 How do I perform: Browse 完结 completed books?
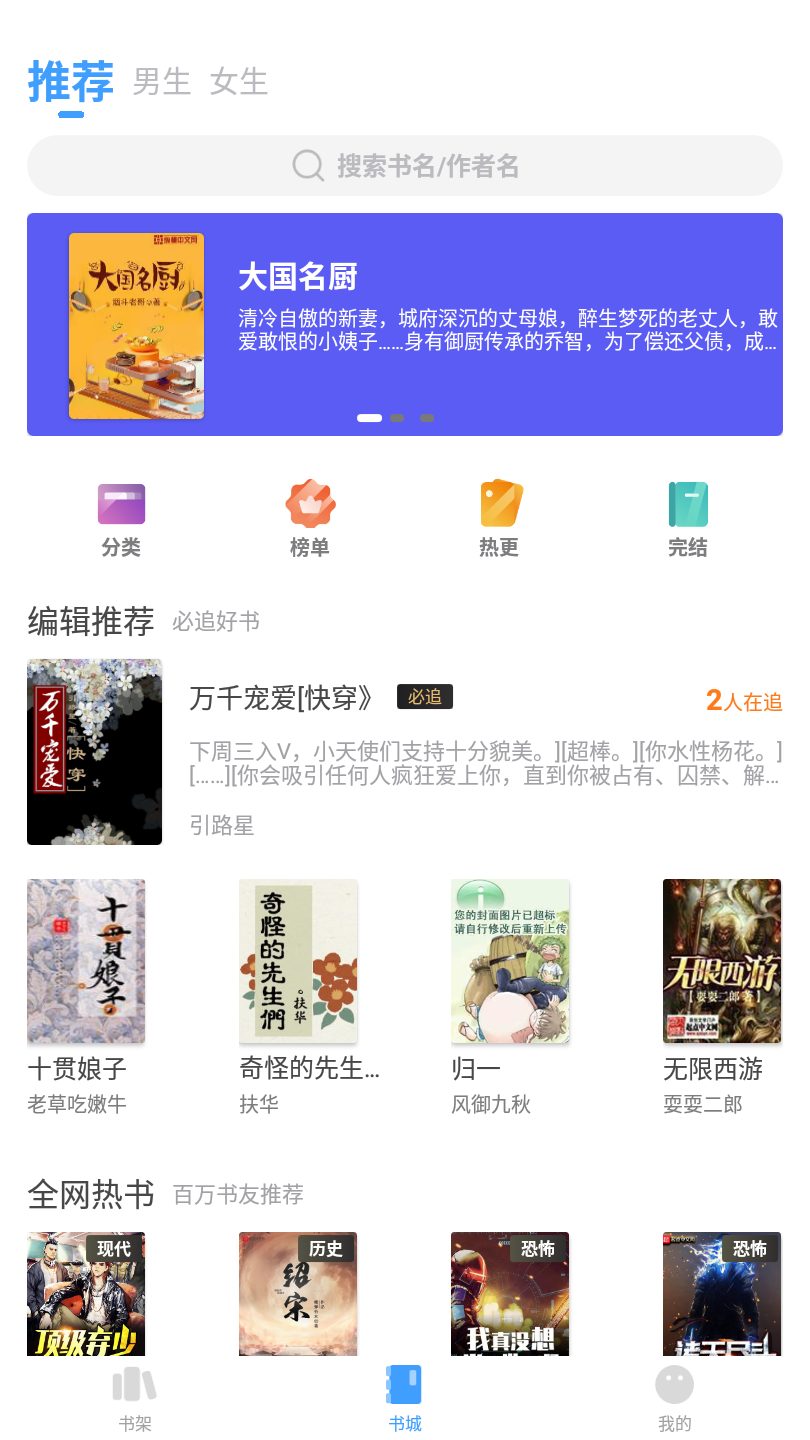[688, 520]
